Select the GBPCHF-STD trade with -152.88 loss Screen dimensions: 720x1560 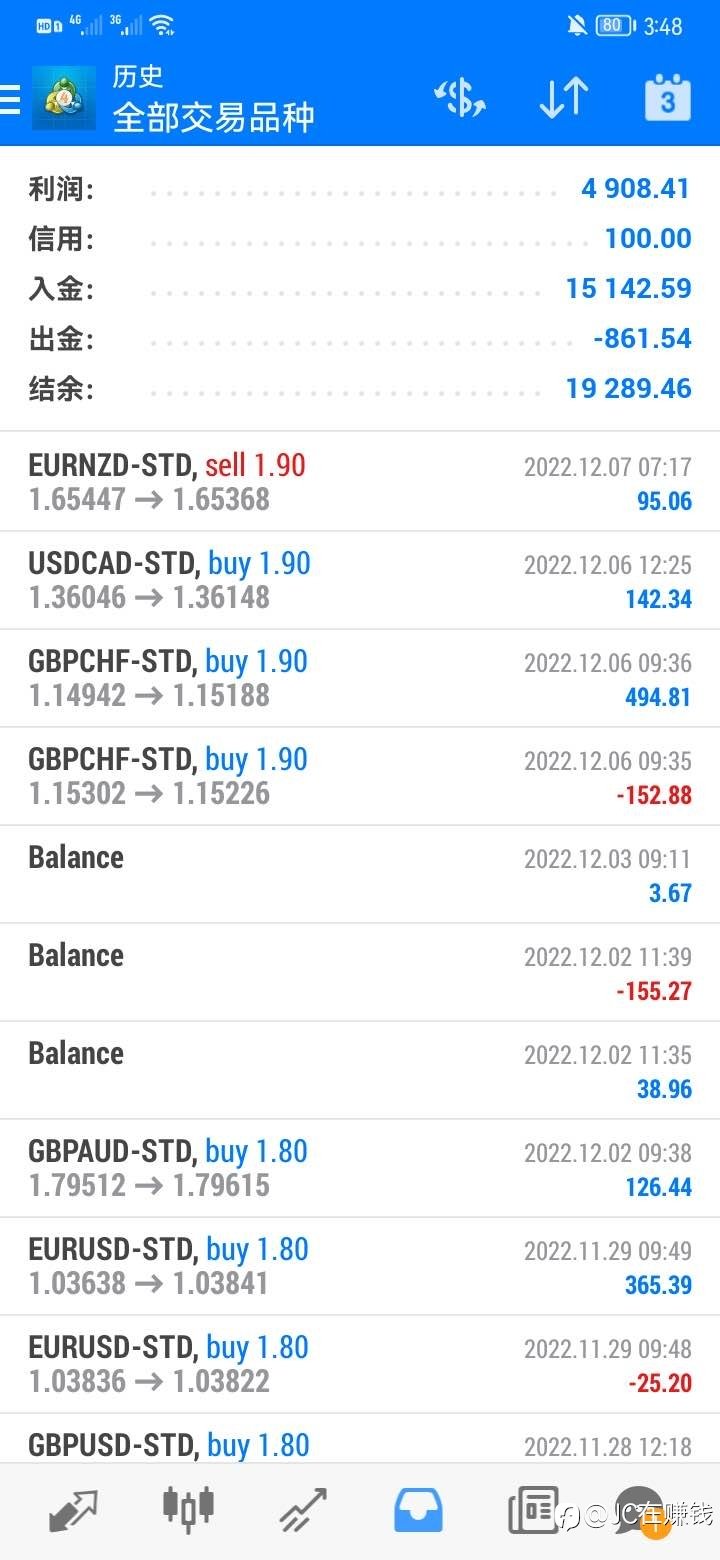[x=360, y=776]
